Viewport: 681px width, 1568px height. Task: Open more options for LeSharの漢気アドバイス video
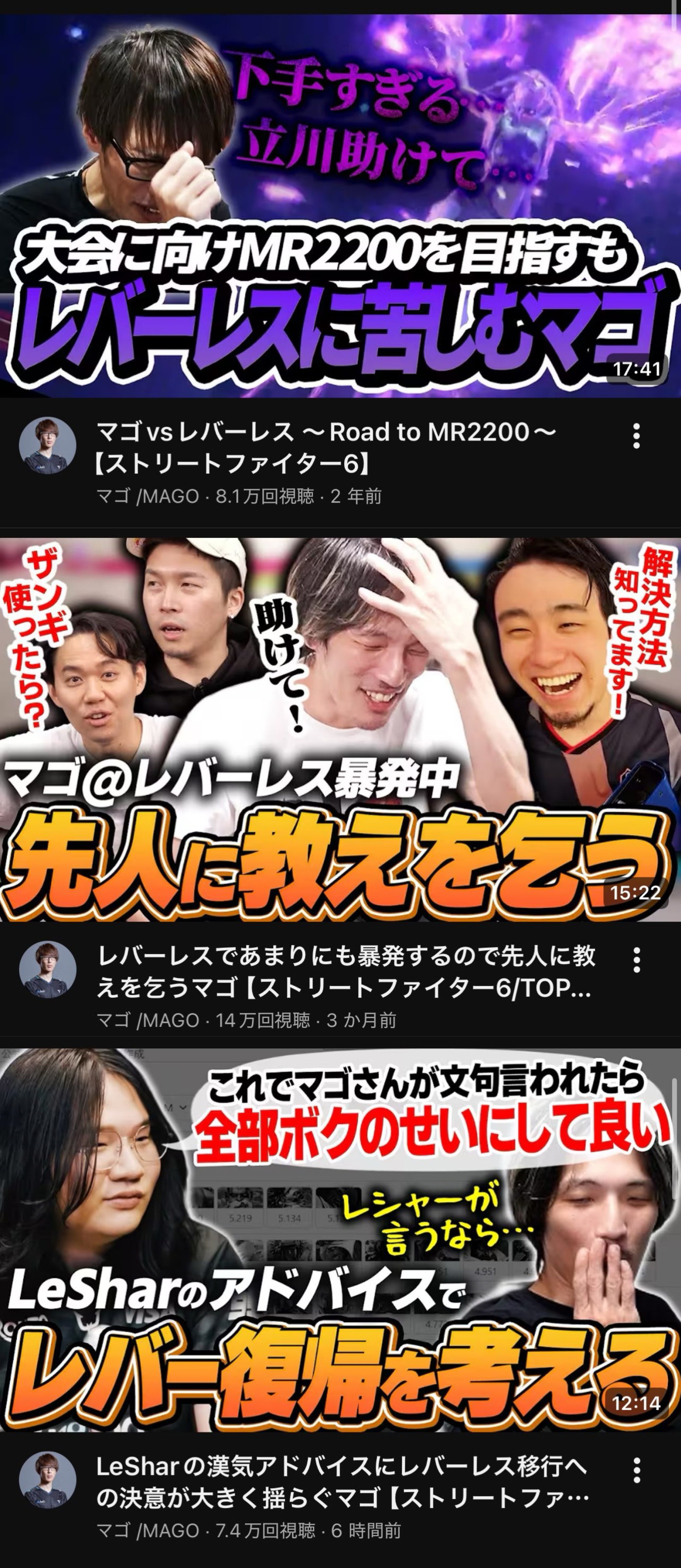click(x=636, y=1470)
